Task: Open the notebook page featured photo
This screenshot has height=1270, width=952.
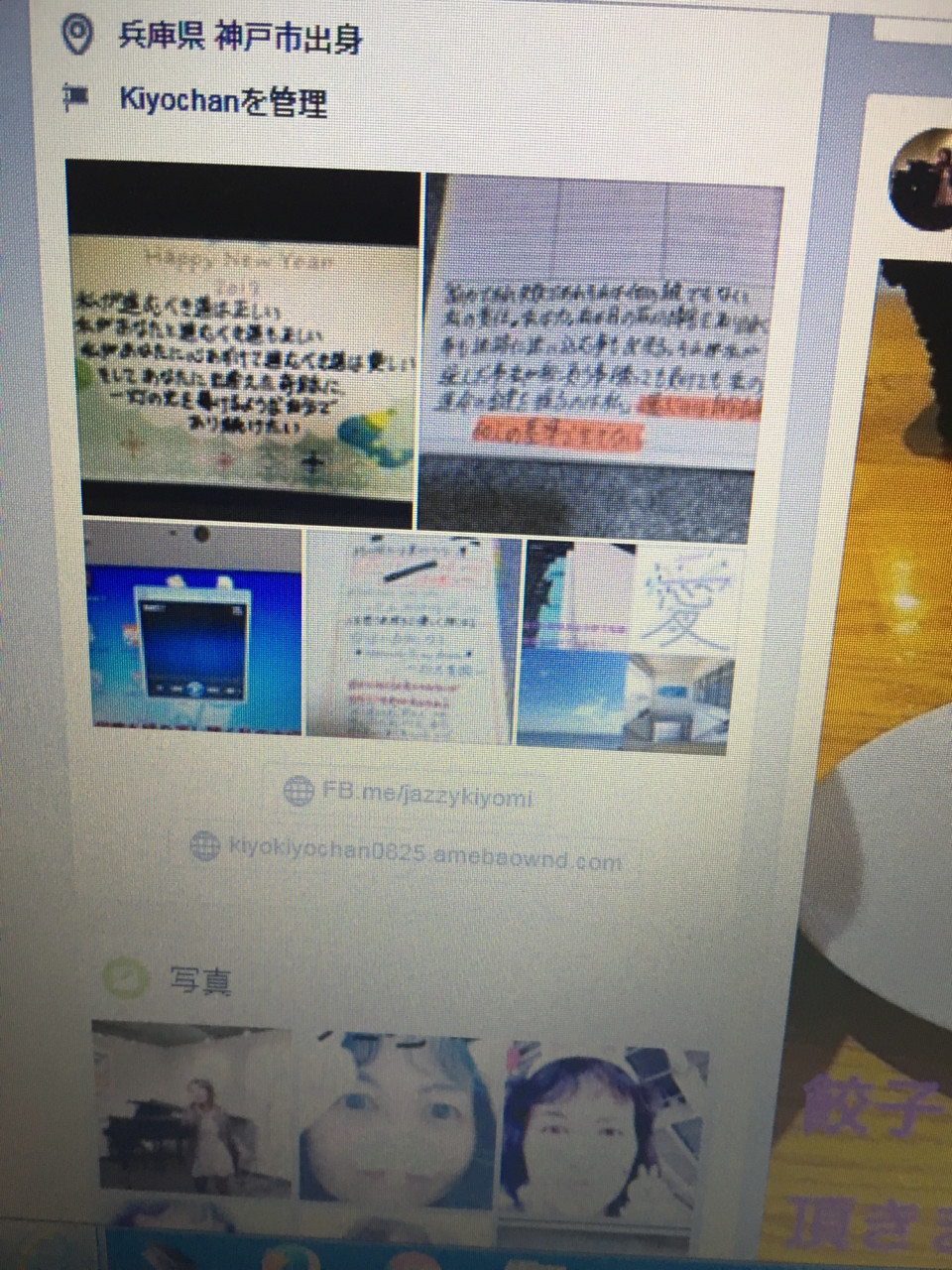Action: click(412, 637)
